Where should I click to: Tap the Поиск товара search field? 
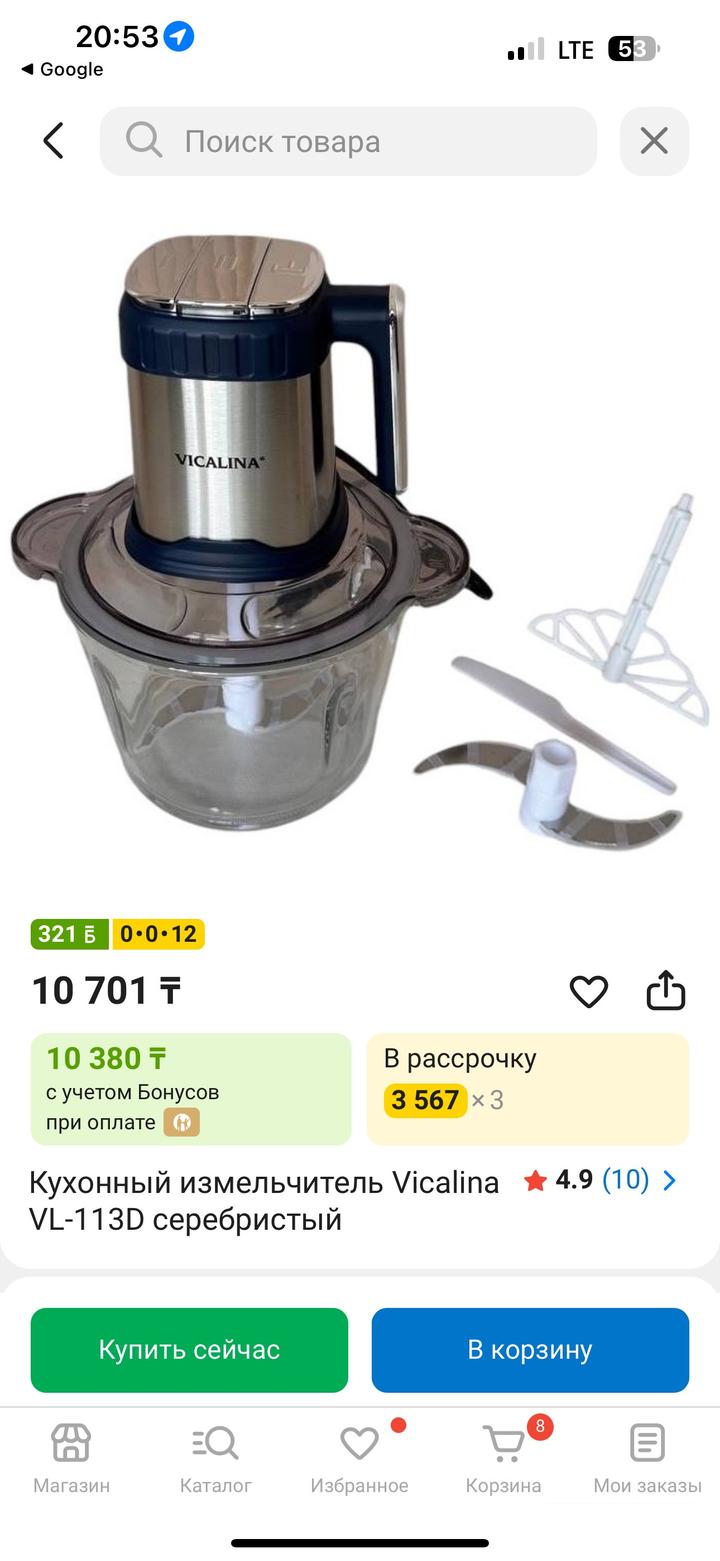click(x=348, y=142)
